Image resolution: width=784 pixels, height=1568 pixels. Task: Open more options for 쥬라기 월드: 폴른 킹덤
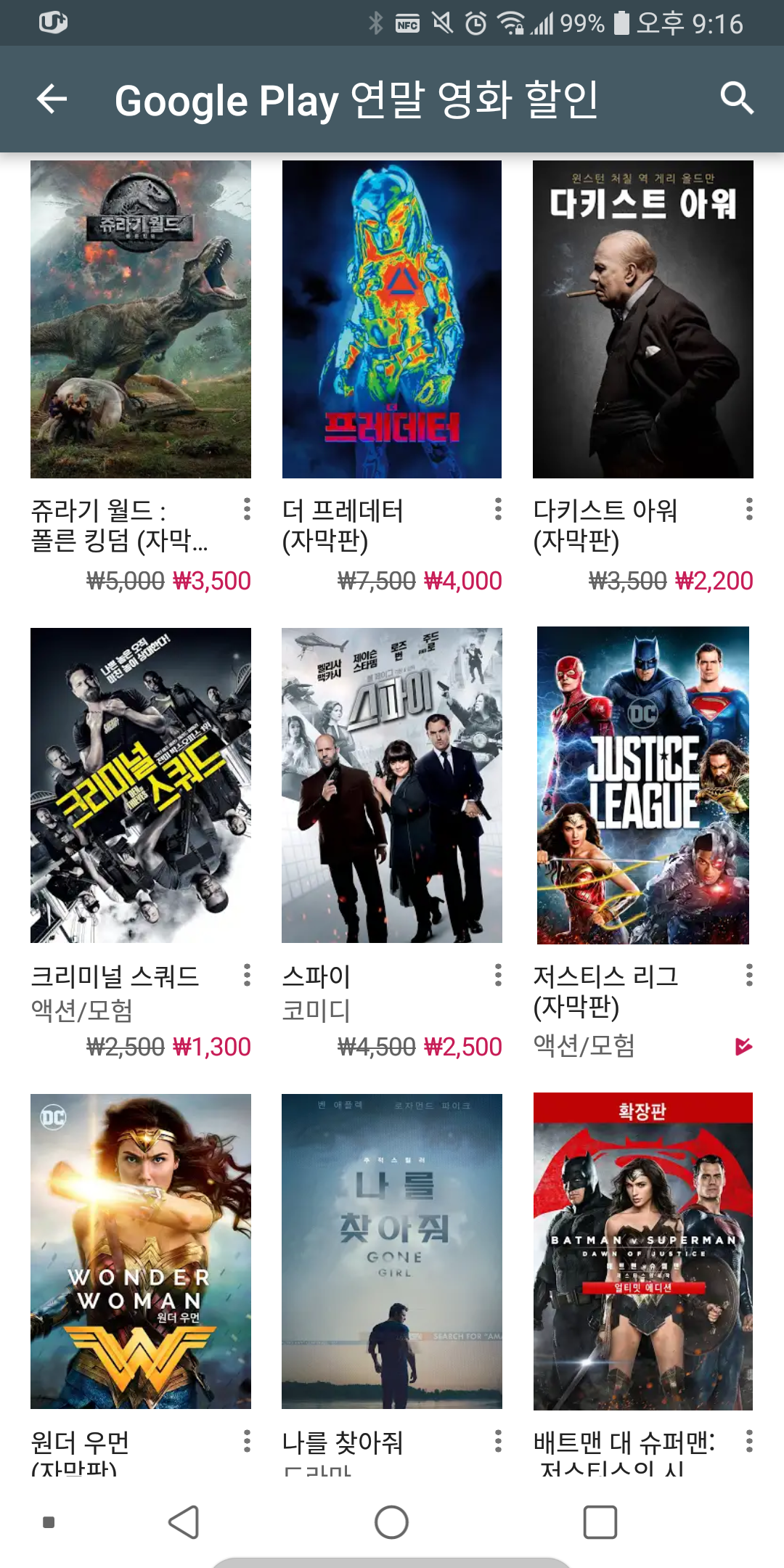[247, 509]
